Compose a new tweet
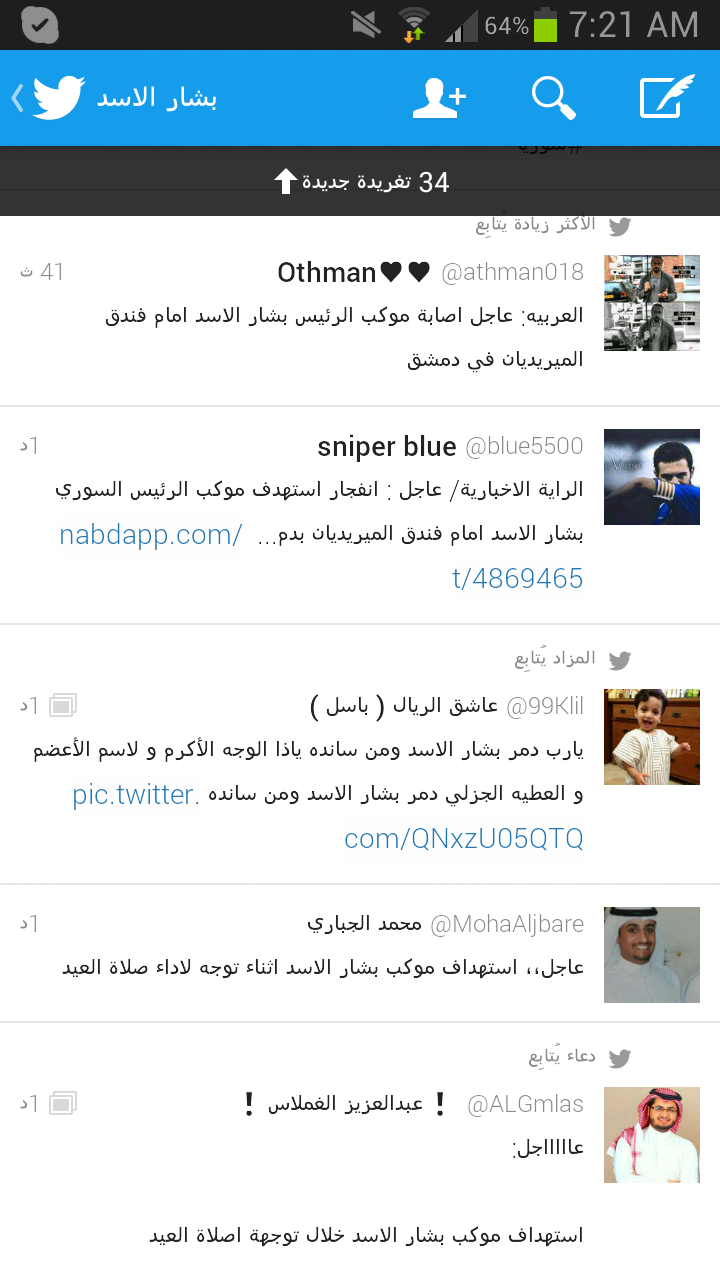This screenshot has width=720, height=1280. pyautogui.click(x=667, y=97)
